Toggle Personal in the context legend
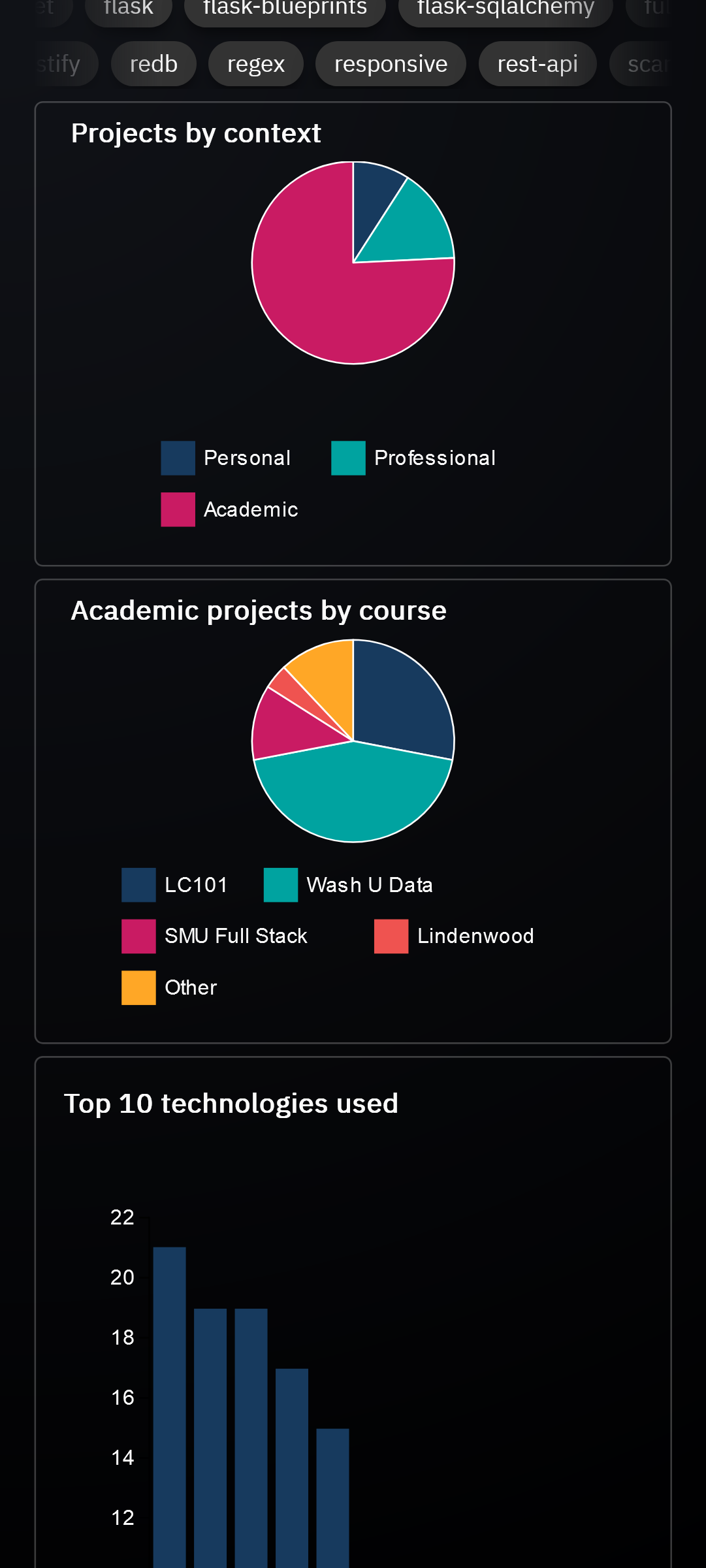 coord(226,458)
